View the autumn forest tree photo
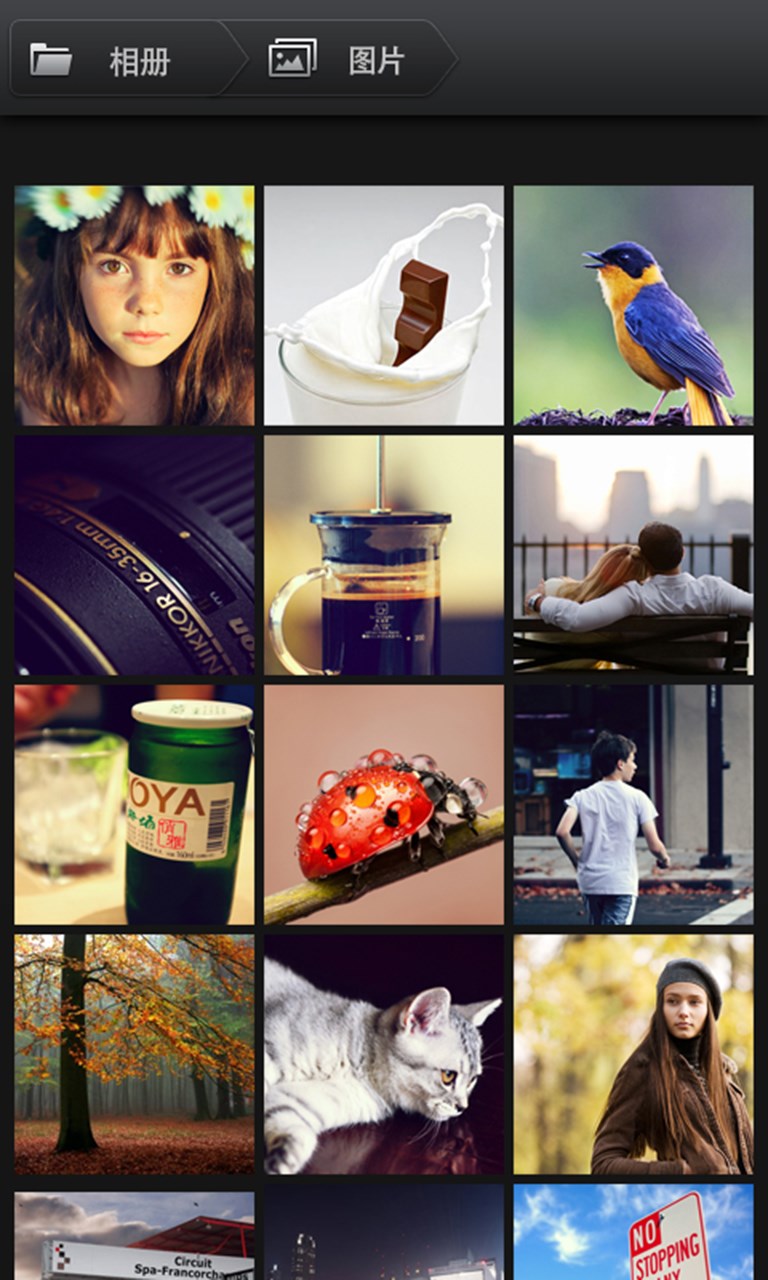Viewport: 768px width, 1280px height. tap(134, 1054)
